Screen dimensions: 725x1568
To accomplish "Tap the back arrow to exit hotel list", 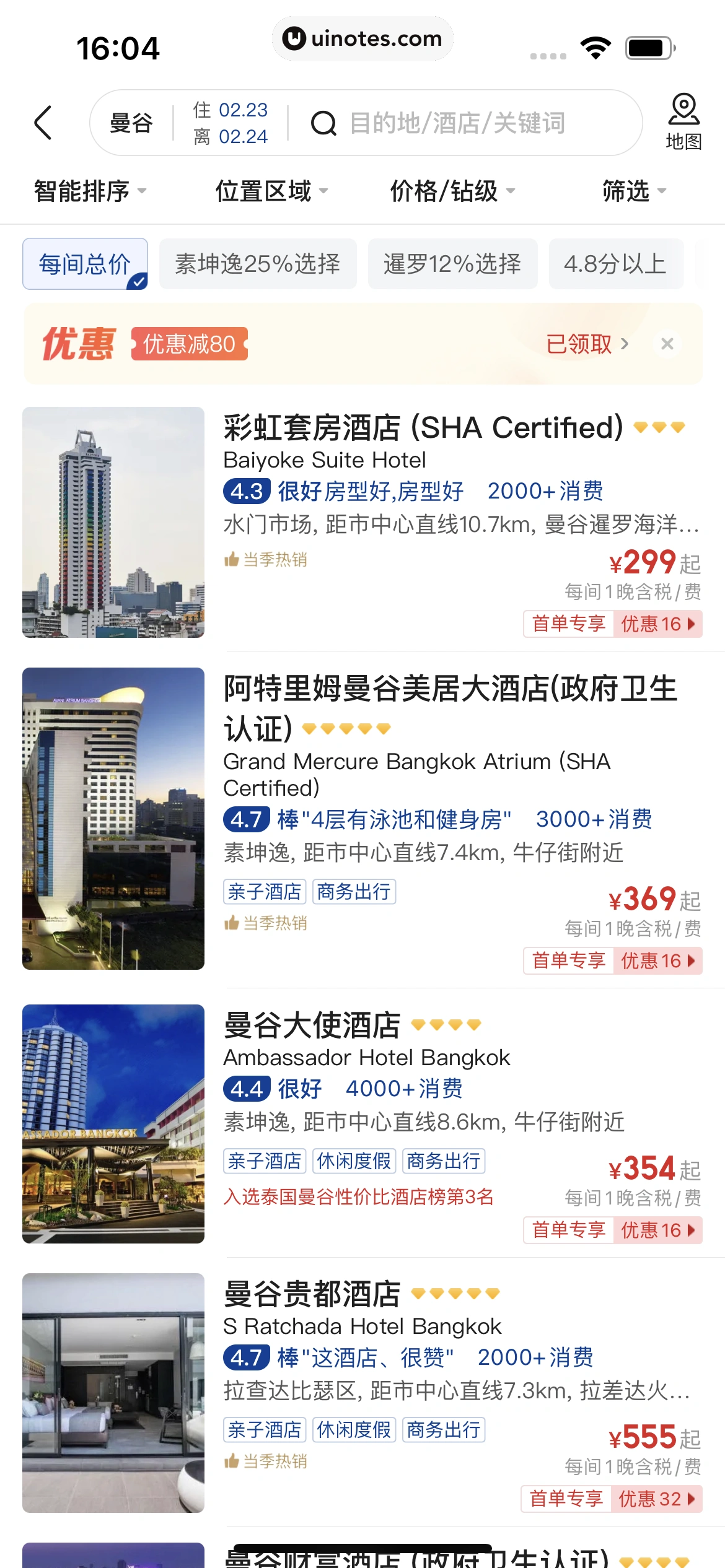I will (43, 123).
